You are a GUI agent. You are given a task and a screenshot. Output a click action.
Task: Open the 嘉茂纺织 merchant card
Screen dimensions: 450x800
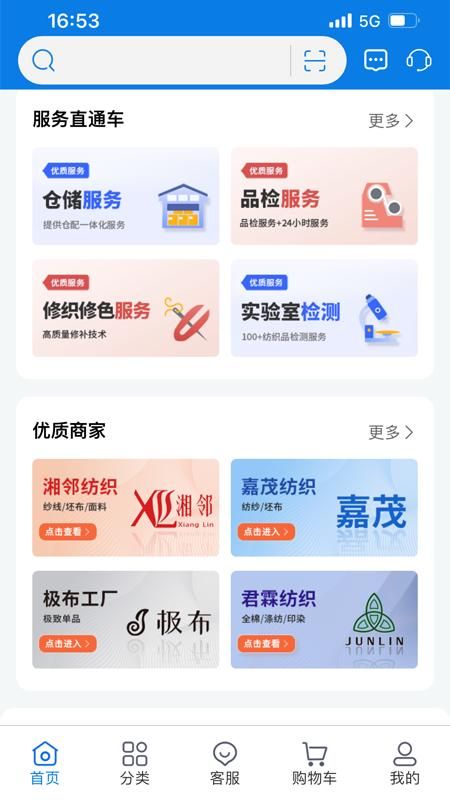[324, 507]
